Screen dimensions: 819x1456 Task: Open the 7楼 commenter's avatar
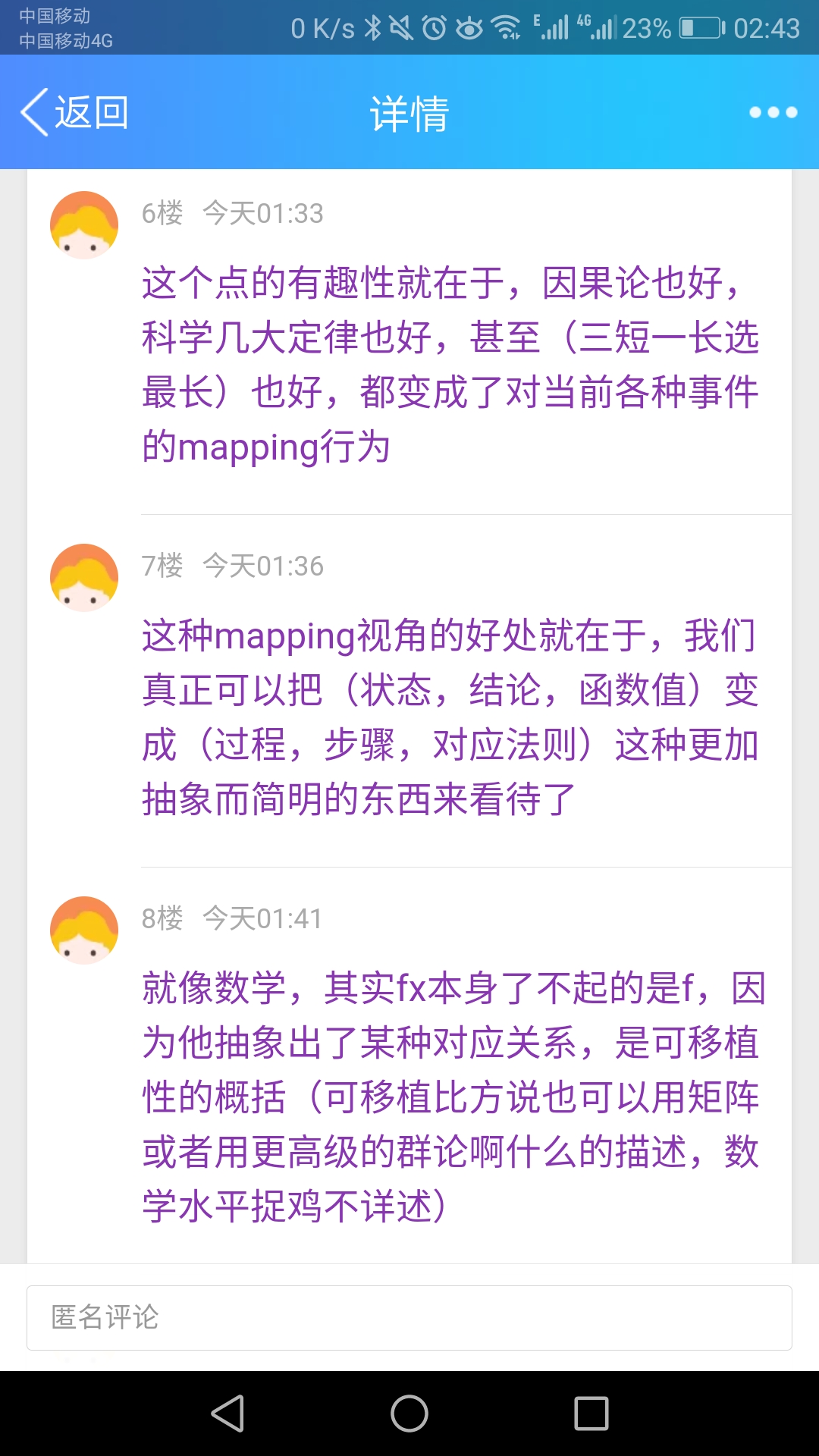click(84, 578)
